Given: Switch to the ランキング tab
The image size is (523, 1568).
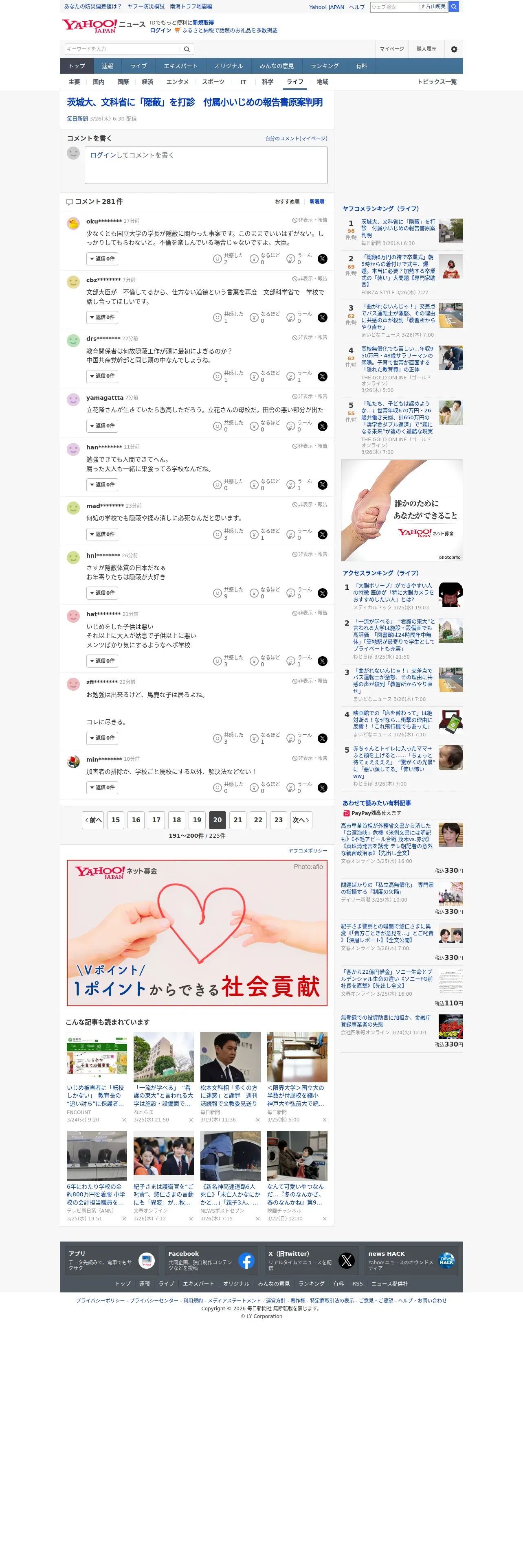Looking at the screenshot, I should pyautogui.click(x=325, y=66).
